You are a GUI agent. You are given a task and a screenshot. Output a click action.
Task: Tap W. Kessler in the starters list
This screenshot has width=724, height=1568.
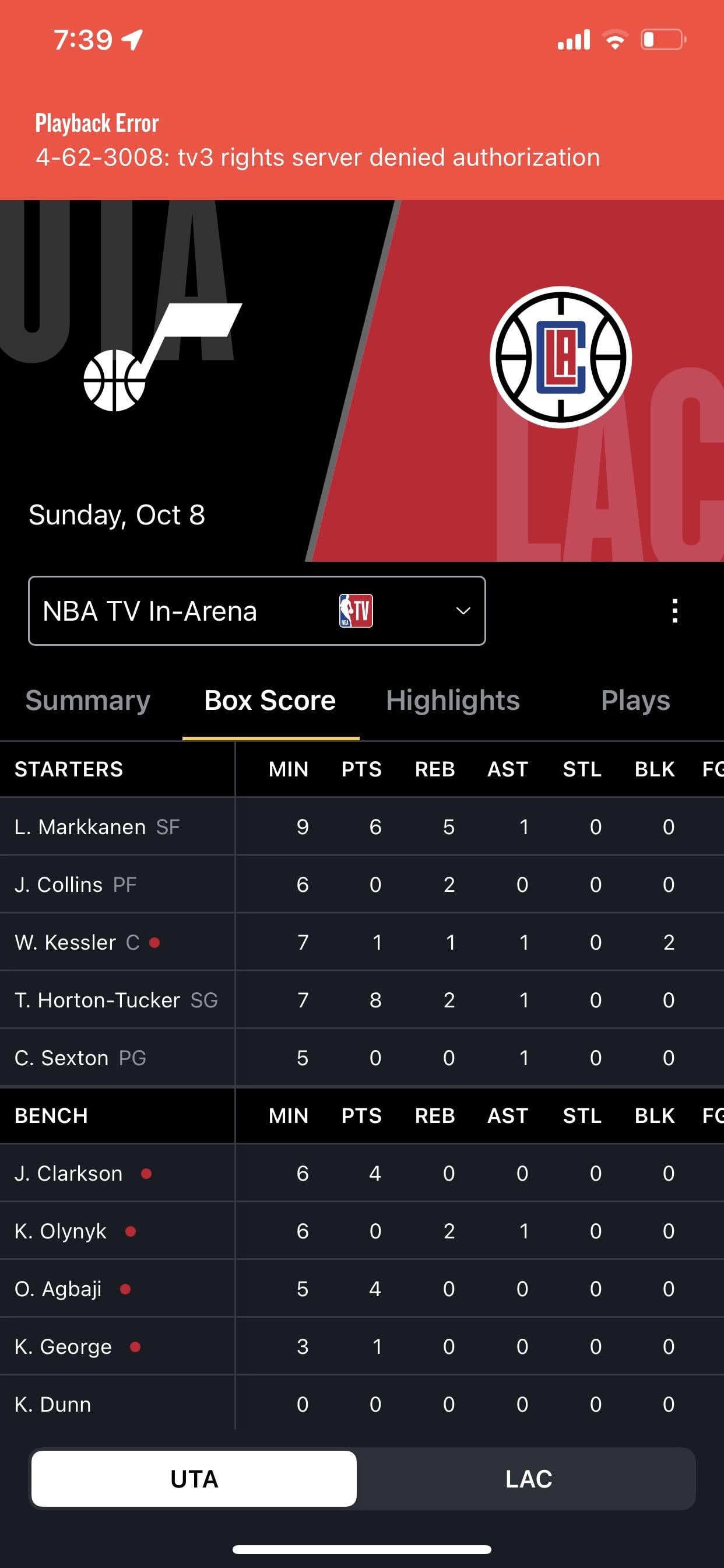pyautogui.click(x=65, y=942)
